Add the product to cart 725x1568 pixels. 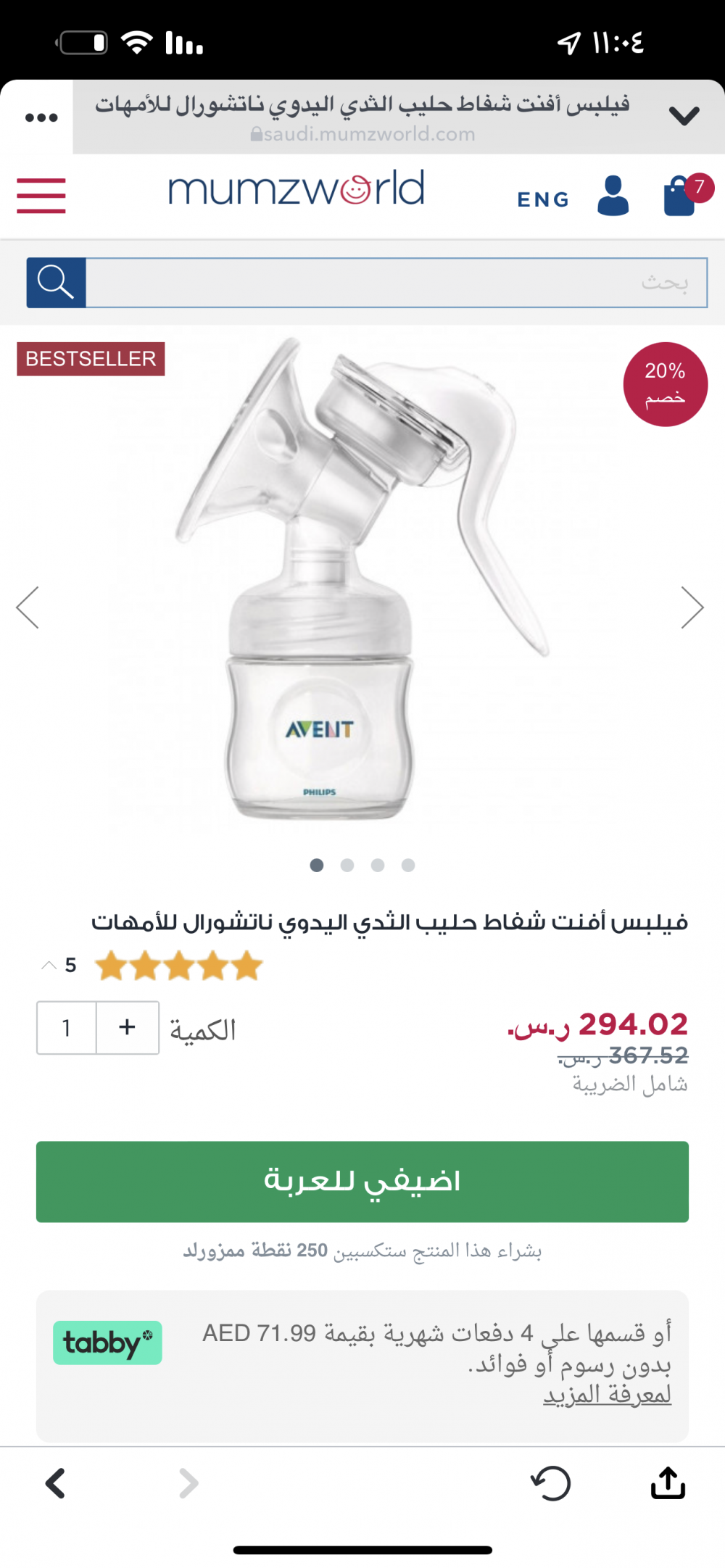click(362, 1182)
